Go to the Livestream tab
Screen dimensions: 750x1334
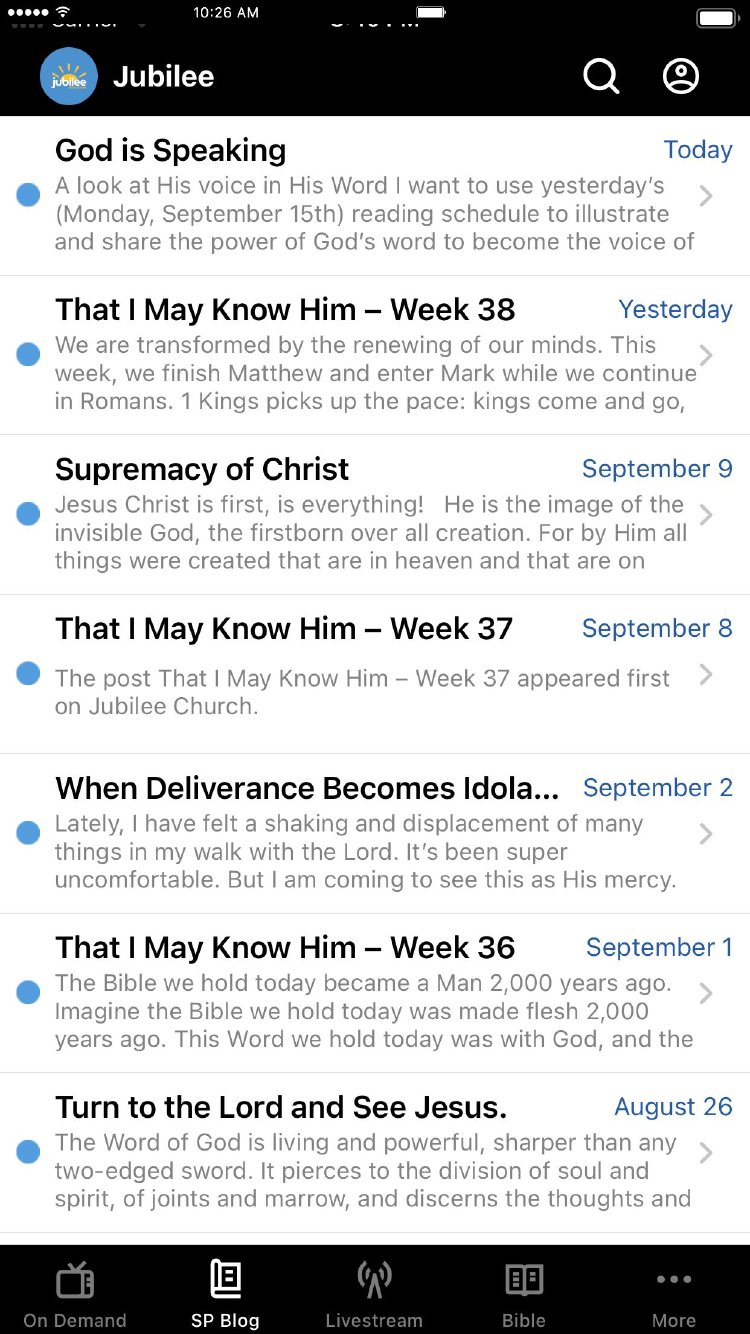pyautogui.click(x=374, y=1294)
